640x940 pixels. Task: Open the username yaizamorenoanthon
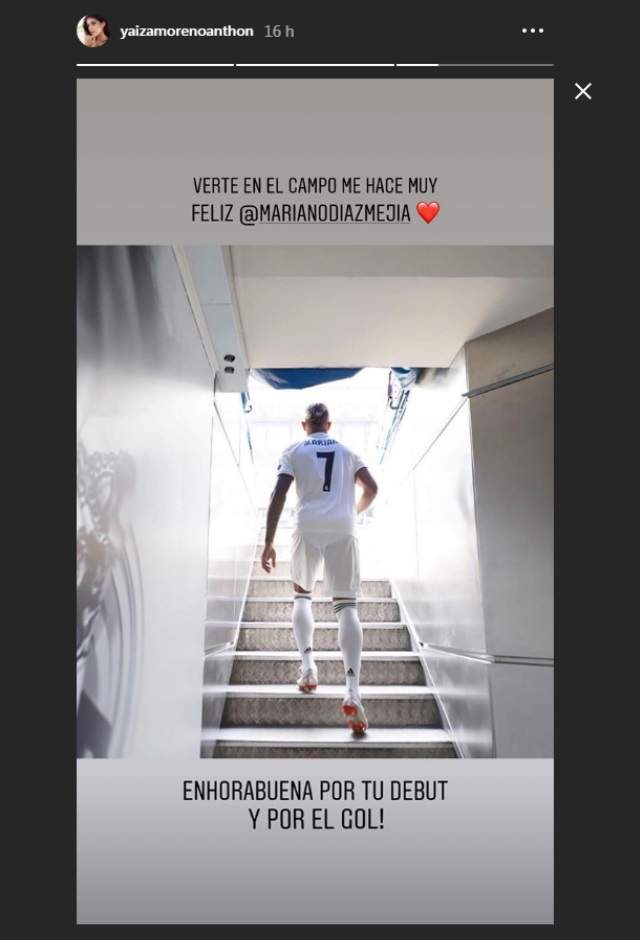187,31
